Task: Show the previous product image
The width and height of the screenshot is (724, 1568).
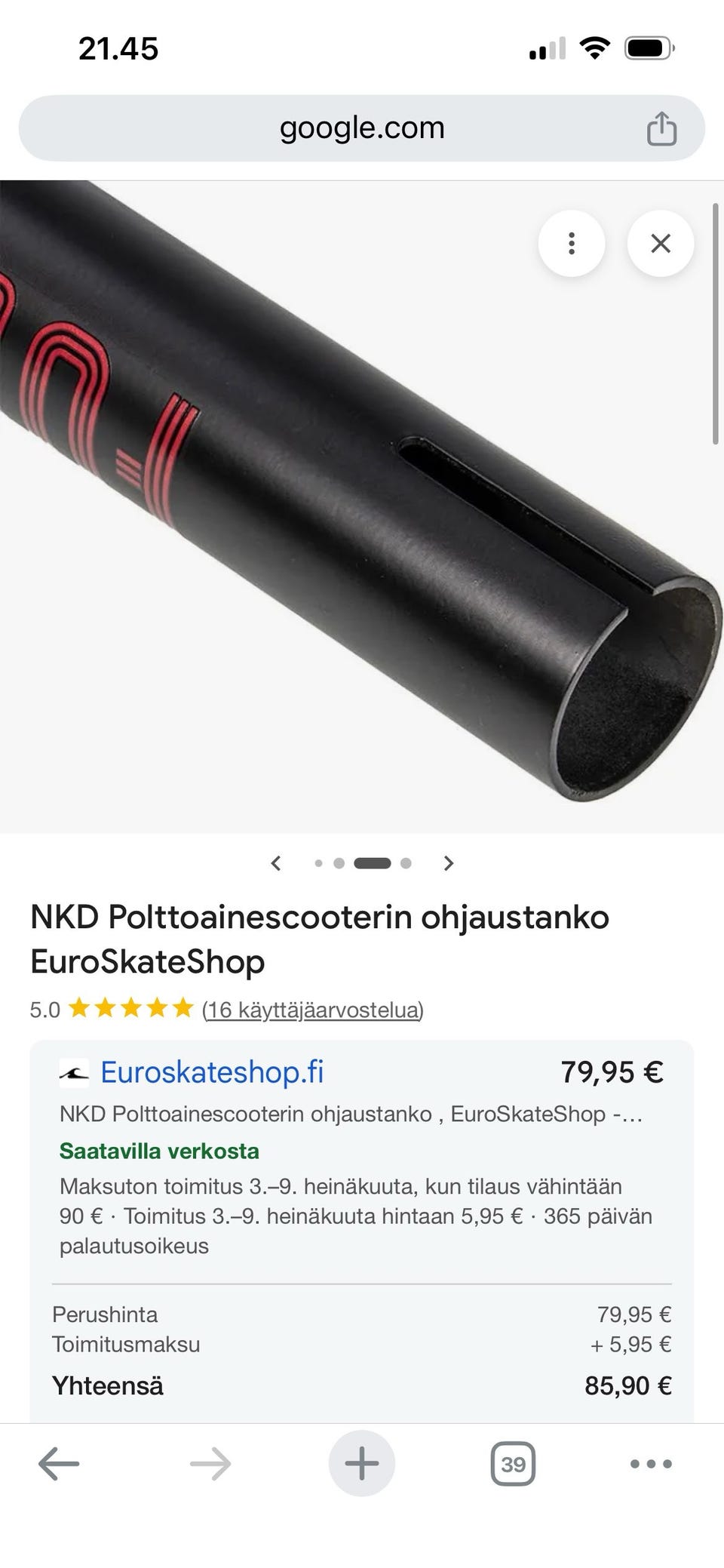Action: click(x=276, y=862)
